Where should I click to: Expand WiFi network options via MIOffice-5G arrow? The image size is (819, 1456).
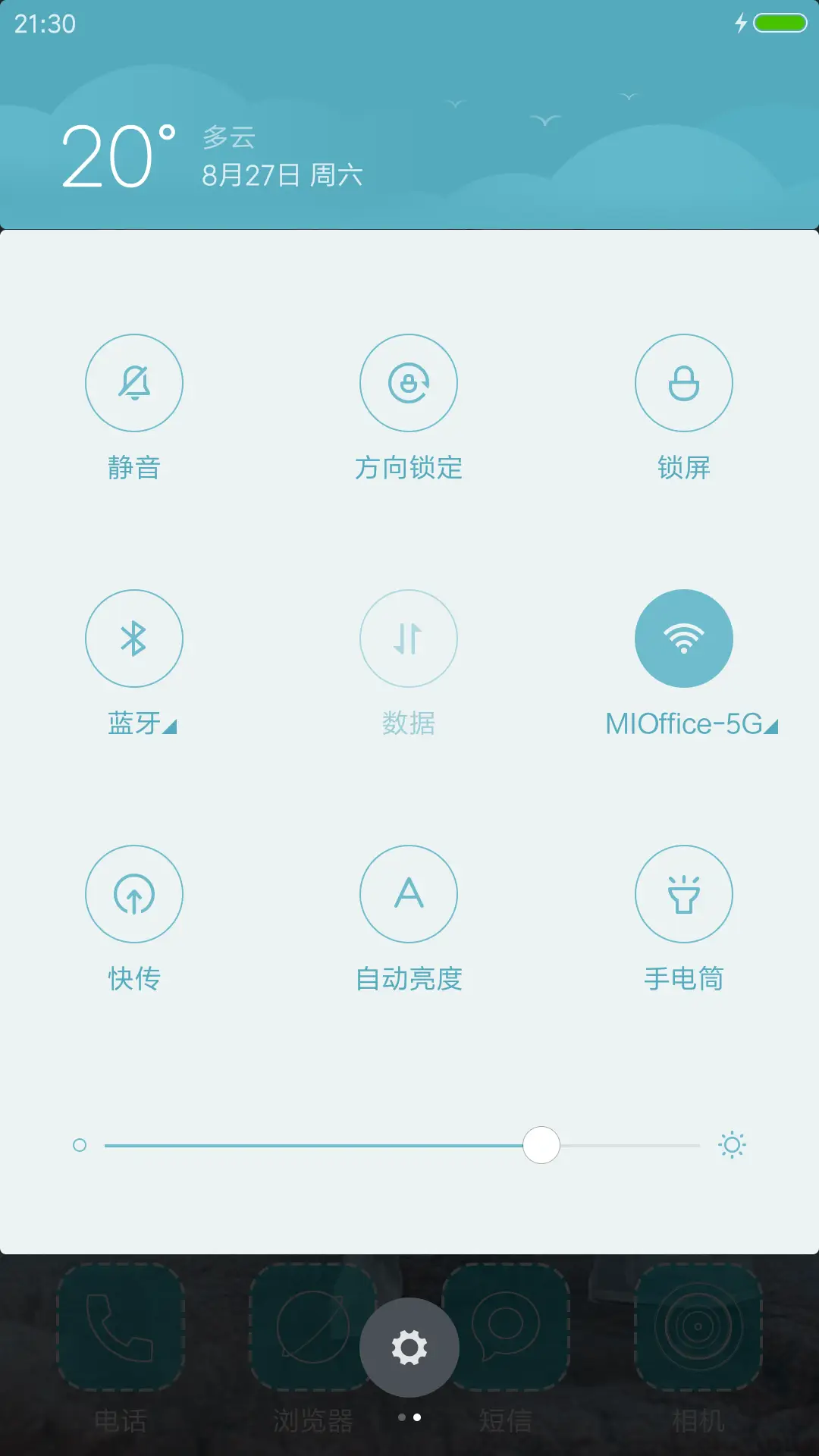tap(772, 726)
